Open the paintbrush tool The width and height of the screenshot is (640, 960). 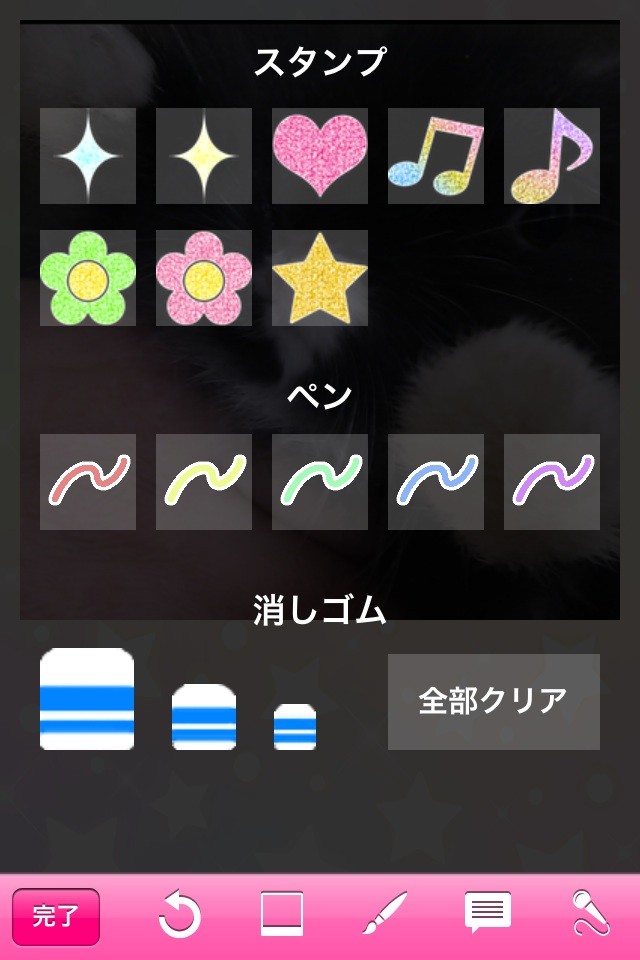pos(385,913)
